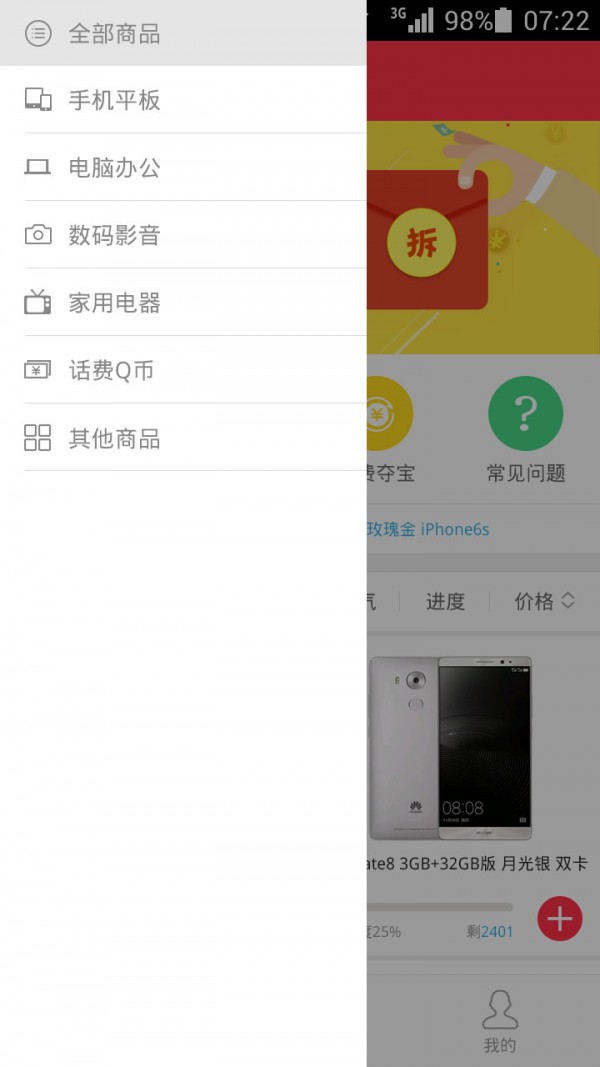This screenshot has width=600, height=1067.
Task: Add Mate8 phone with red plus button
Action: [x=559, y=919]
